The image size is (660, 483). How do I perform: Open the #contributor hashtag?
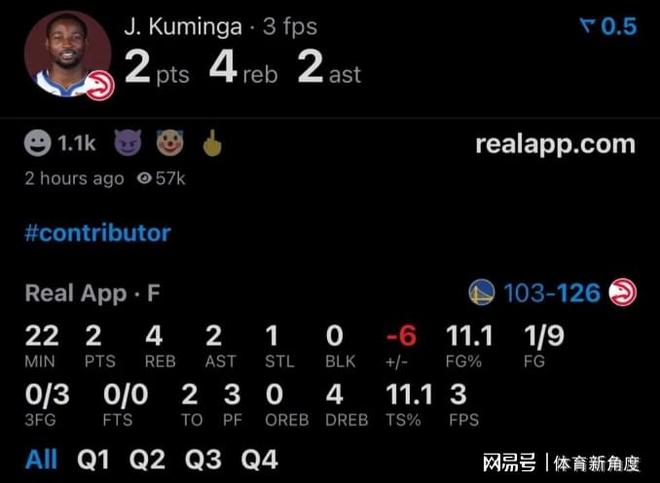coord(98,233)
